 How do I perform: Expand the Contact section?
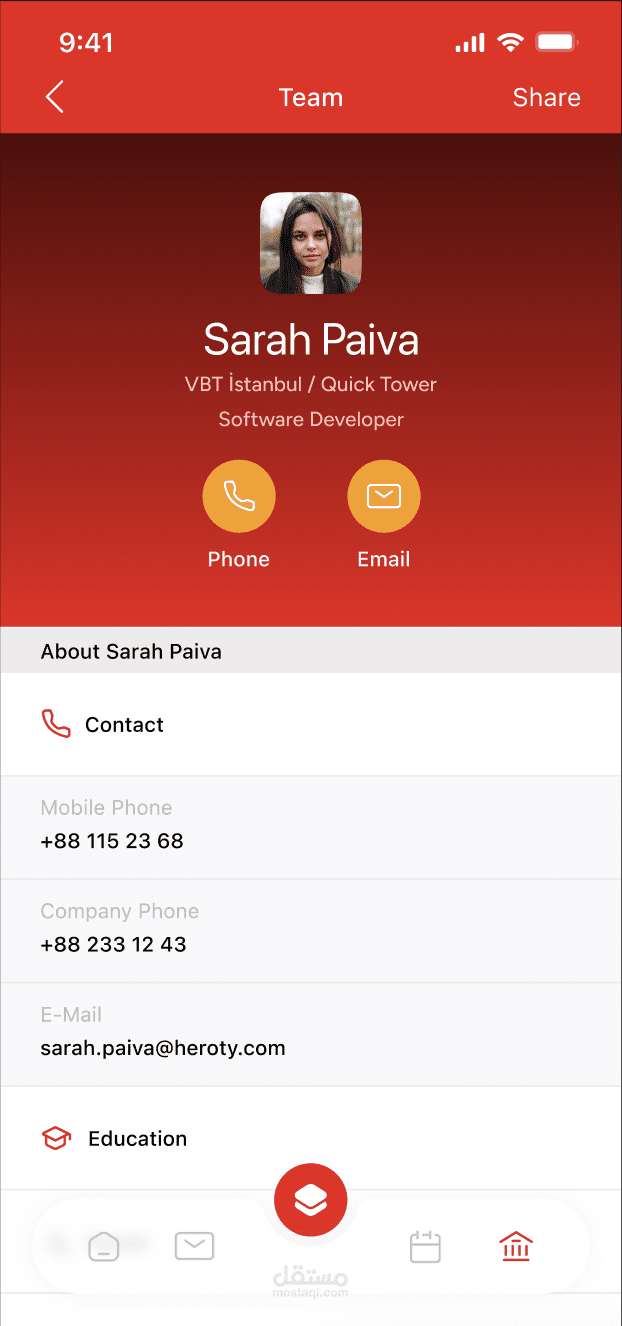311,724
